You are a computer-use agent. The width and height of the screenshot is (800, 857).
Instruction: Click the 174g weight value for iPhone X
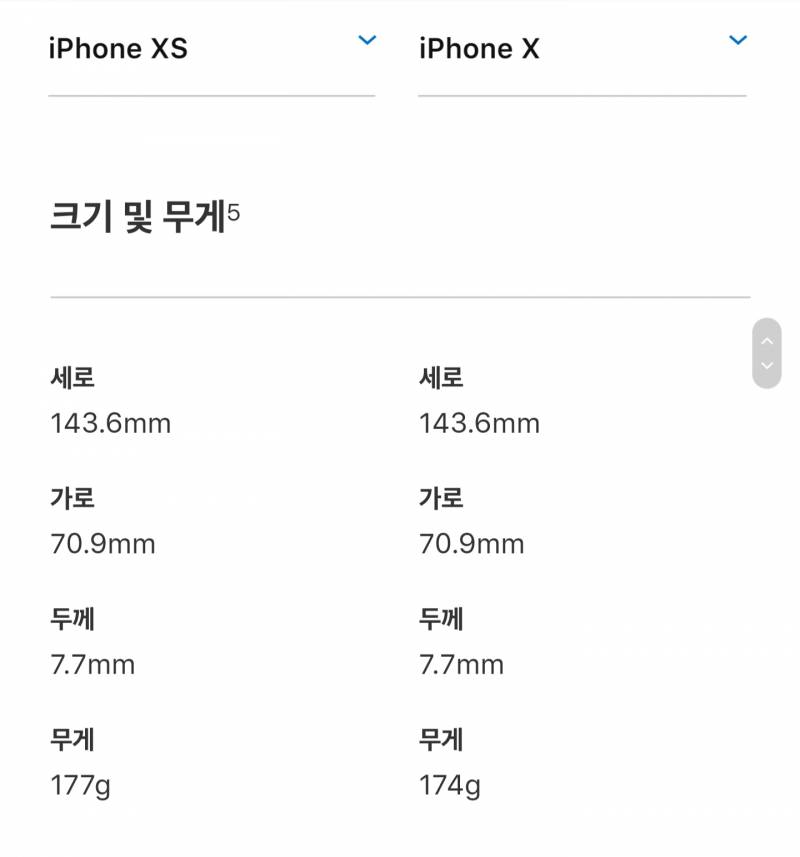tap(452, 785)
